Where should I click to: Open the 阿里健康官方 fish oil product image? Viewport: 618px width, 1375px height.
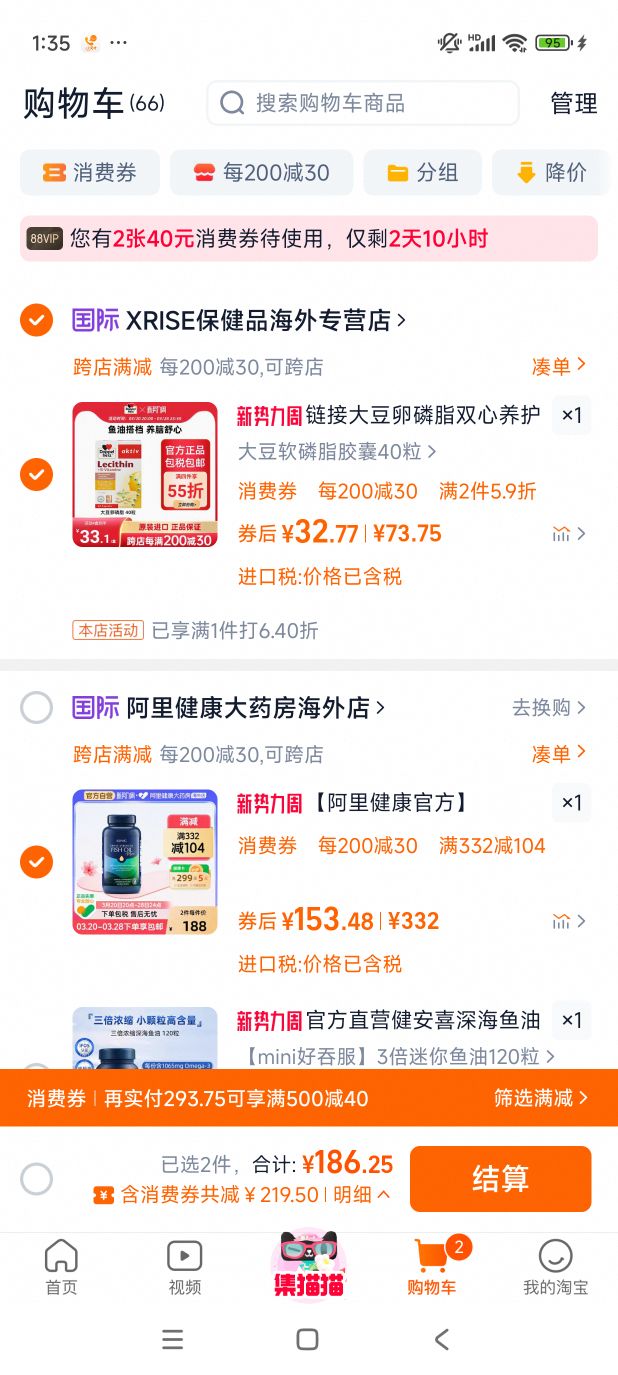tap(145, 862)
